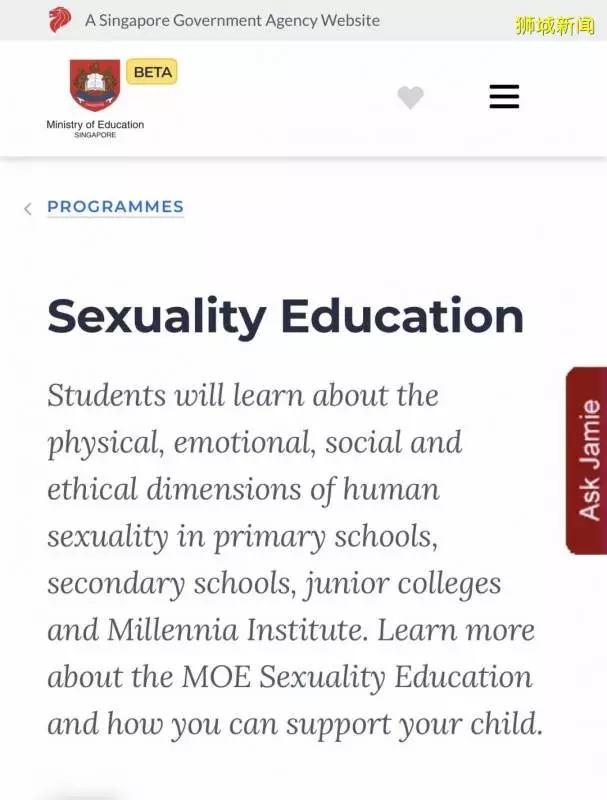Open the Ministry of Education home logo
Viewport: 607px width, 800px height.
(x=95, y=97)
